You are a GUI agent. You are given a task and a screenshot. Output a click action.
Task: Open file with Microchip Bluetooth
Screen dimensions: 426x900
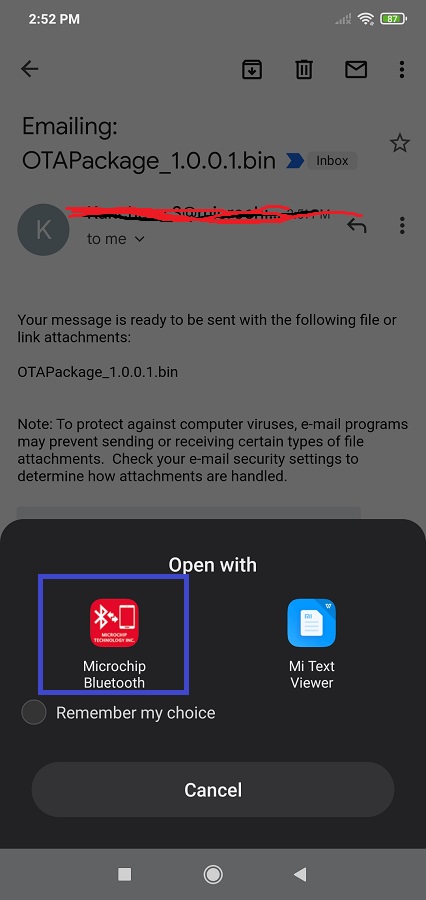[x=114, y=643]
